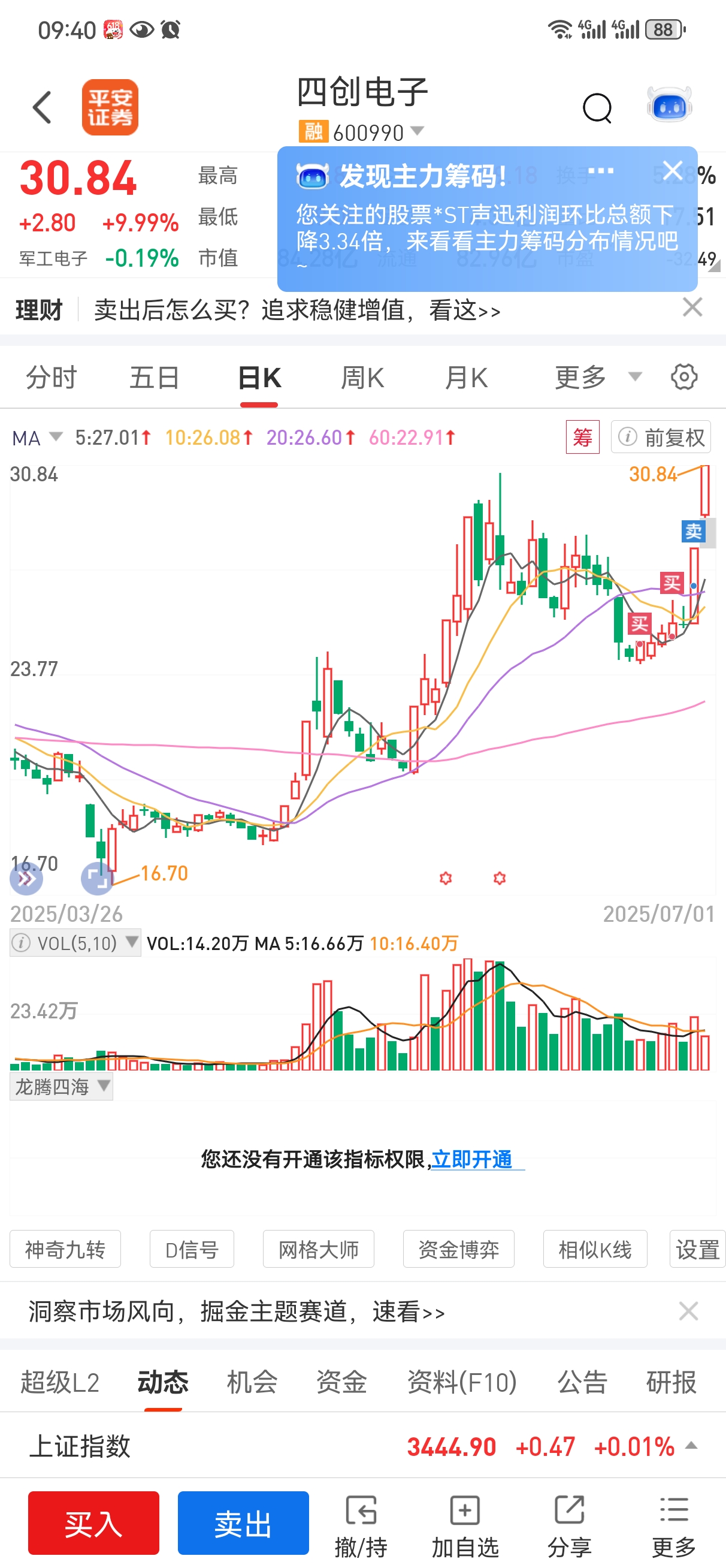The height and width of the screenshot is (1568, 726).
Task: Open the stock search magnifier
Action: 597,108
